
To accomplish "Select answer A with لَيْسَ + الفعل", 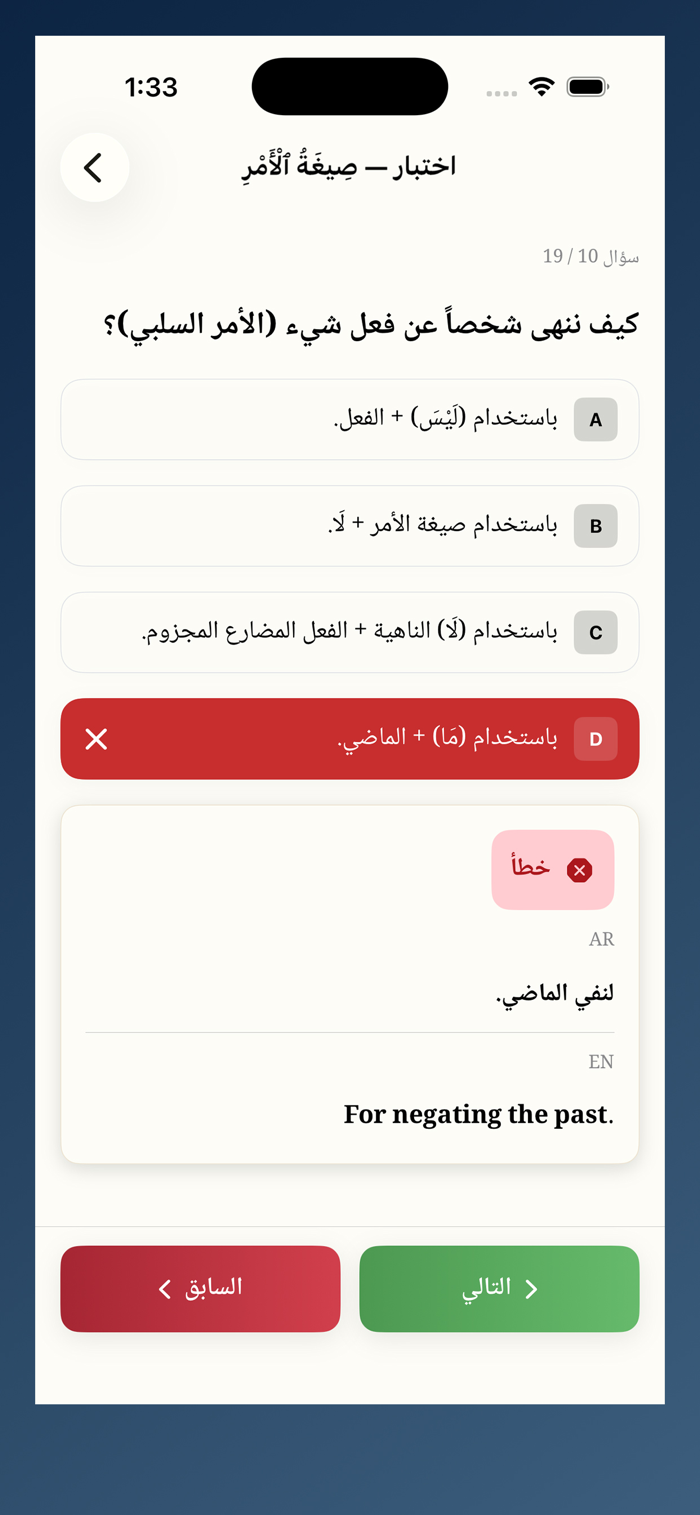I will [350, 420].
